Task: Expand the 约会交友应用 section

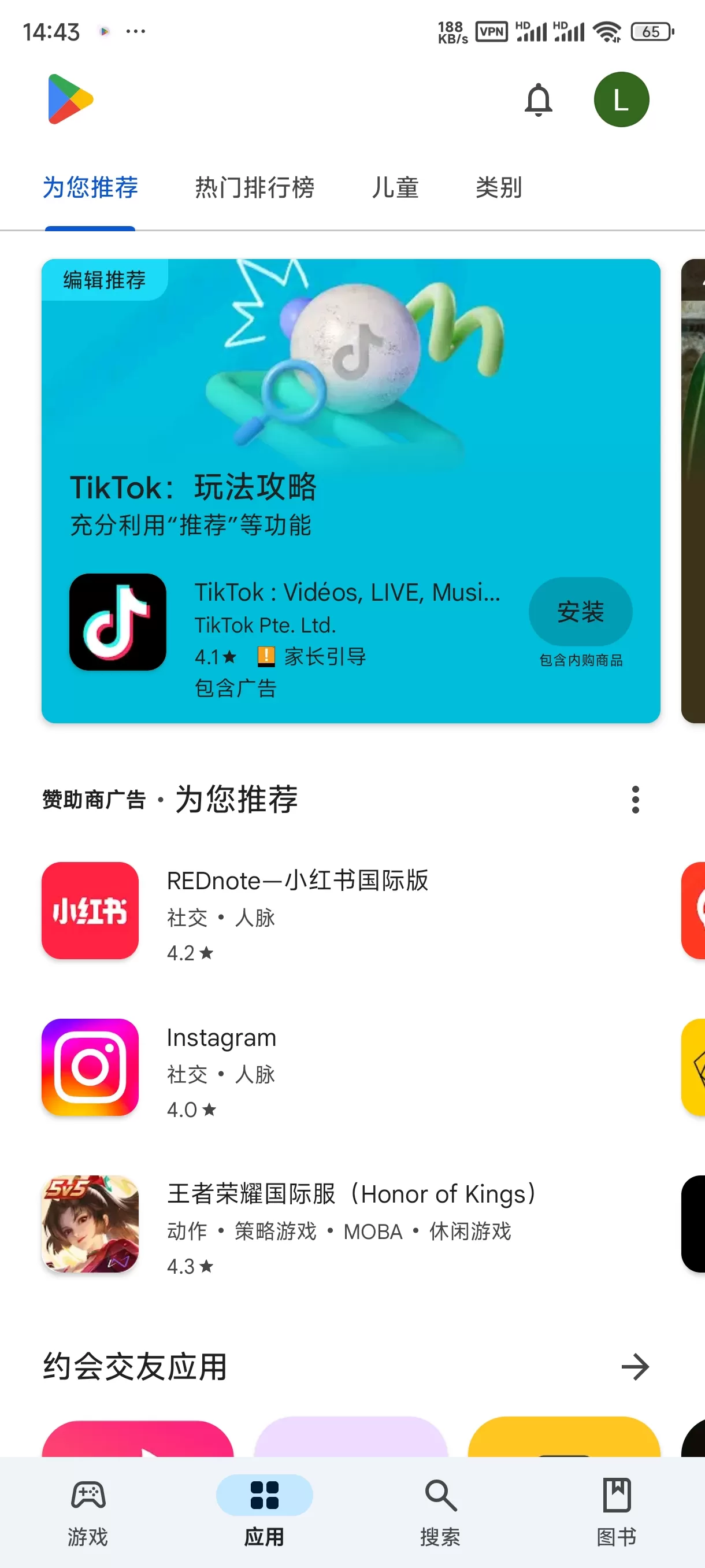Action: [636, 1368]
